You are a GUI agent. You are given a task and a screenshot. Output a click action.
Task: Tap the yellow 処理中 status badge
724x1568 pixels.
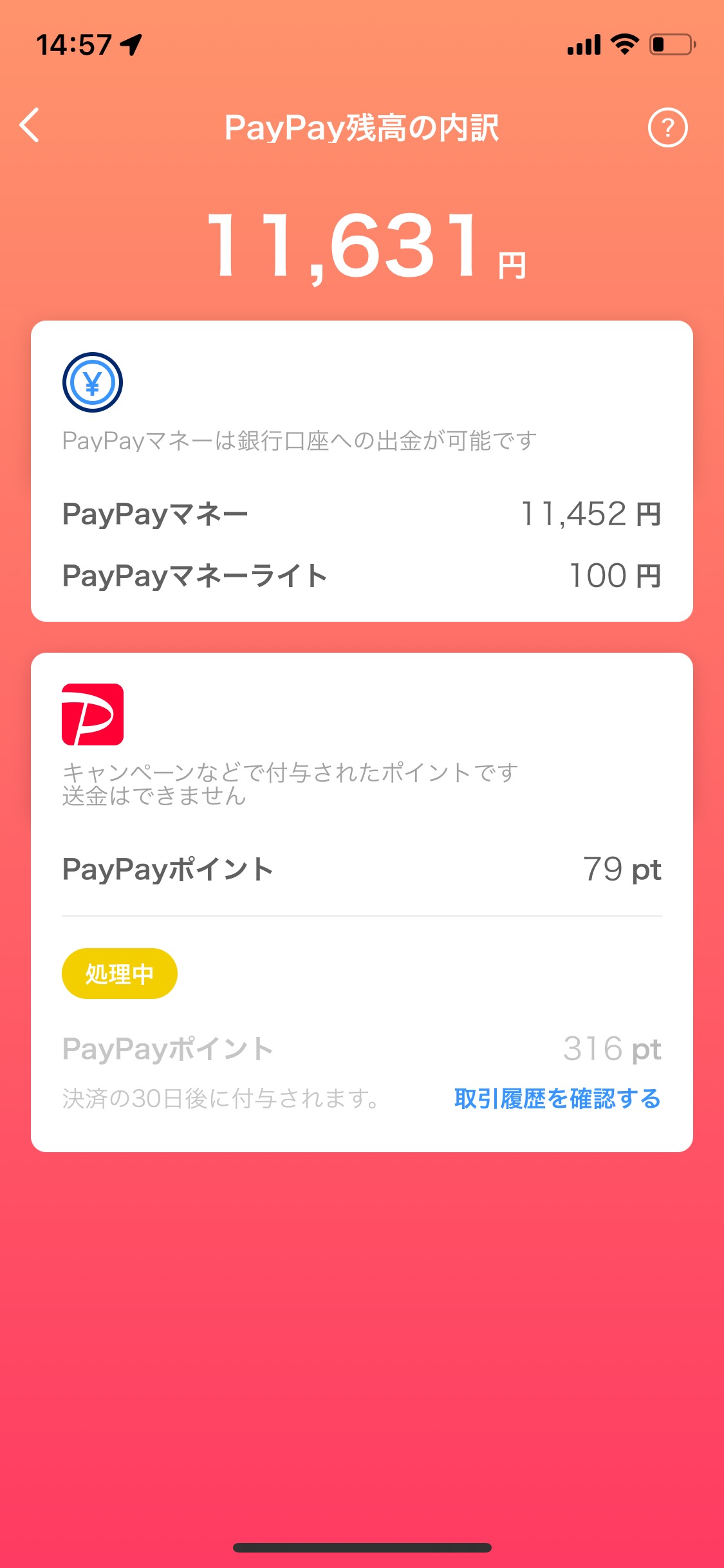118,975
